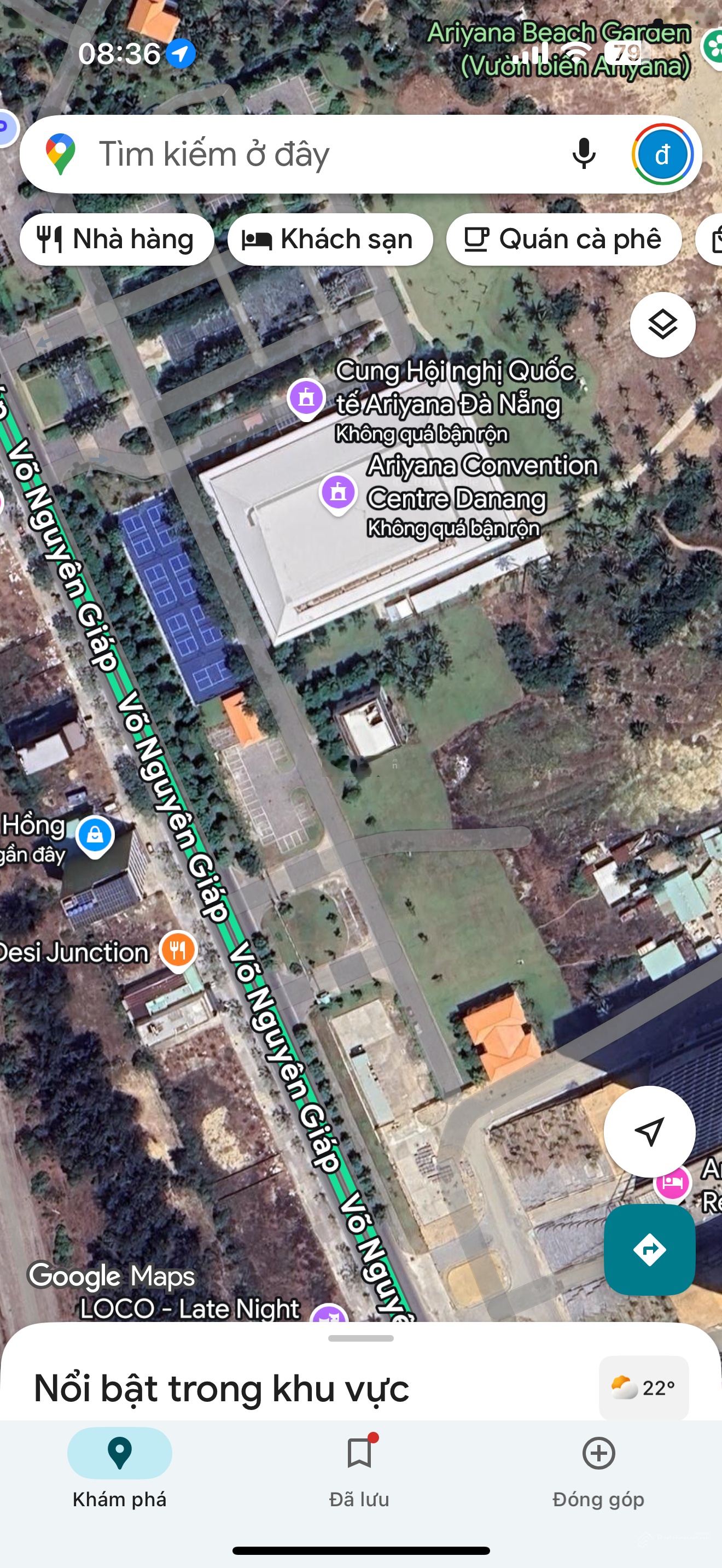Image resolution: width=722 pixels, height=1568 pixels.
Task: Select the "Nhà hàng" chip
Action: point(117,239)
